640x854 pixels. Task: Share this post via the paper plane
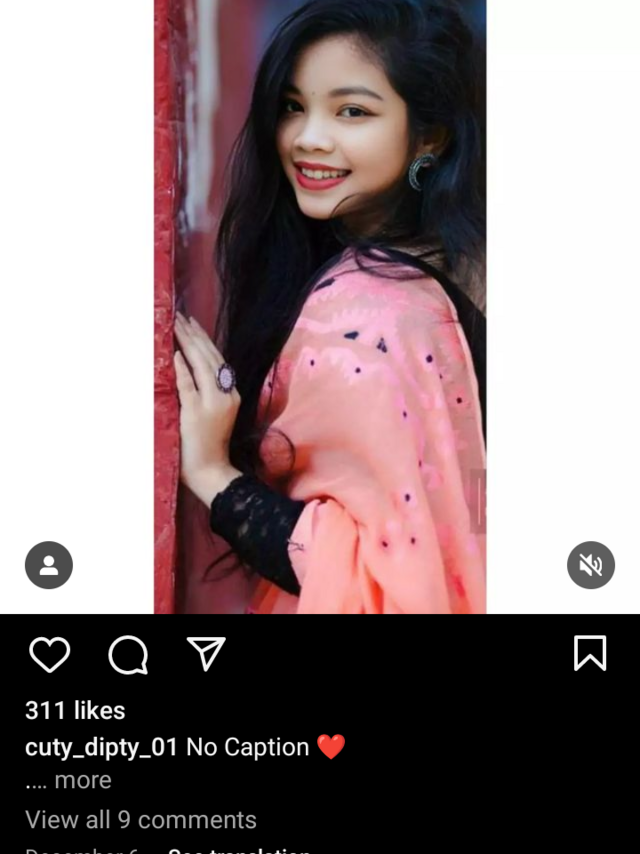pyautogui.click(x=206, y=654)
